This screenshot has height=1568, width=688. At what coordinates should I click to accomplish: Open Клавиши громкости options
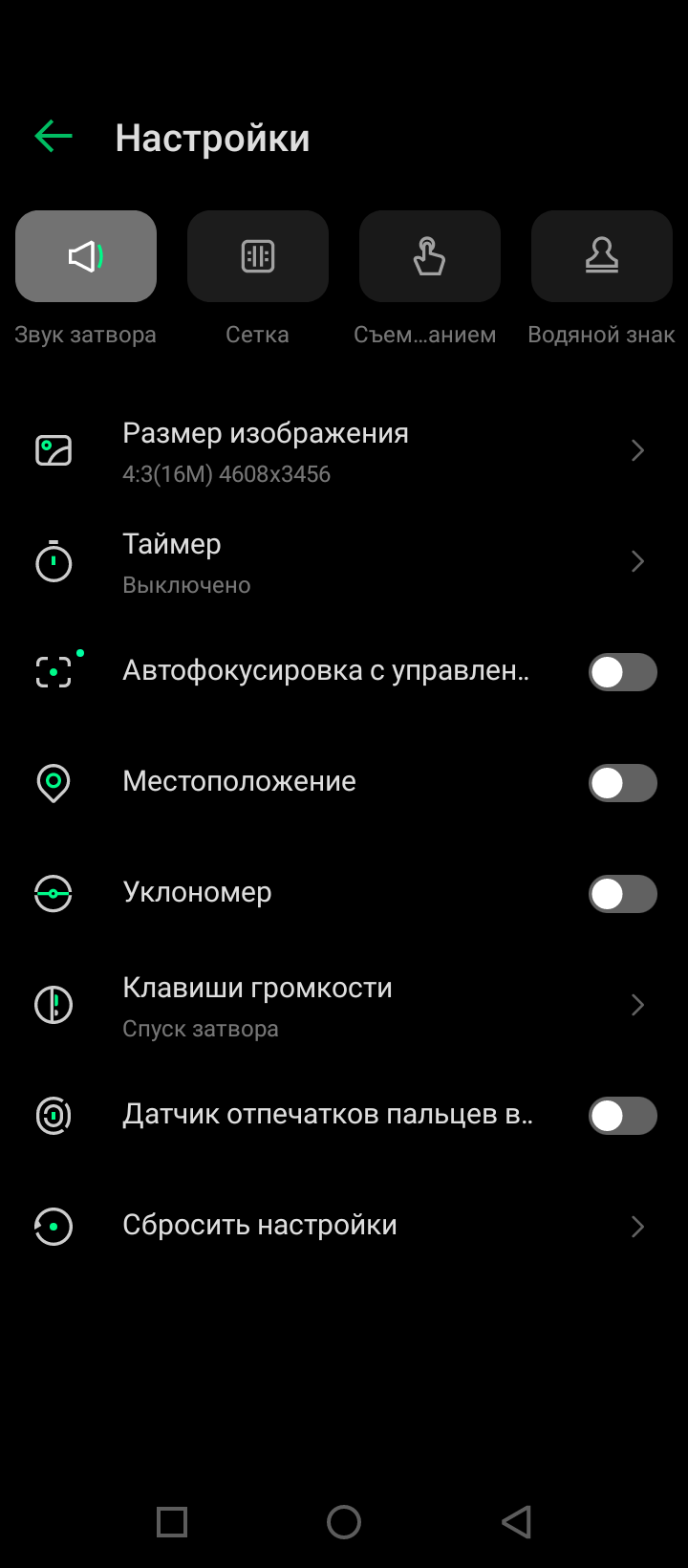point(344,1006)
